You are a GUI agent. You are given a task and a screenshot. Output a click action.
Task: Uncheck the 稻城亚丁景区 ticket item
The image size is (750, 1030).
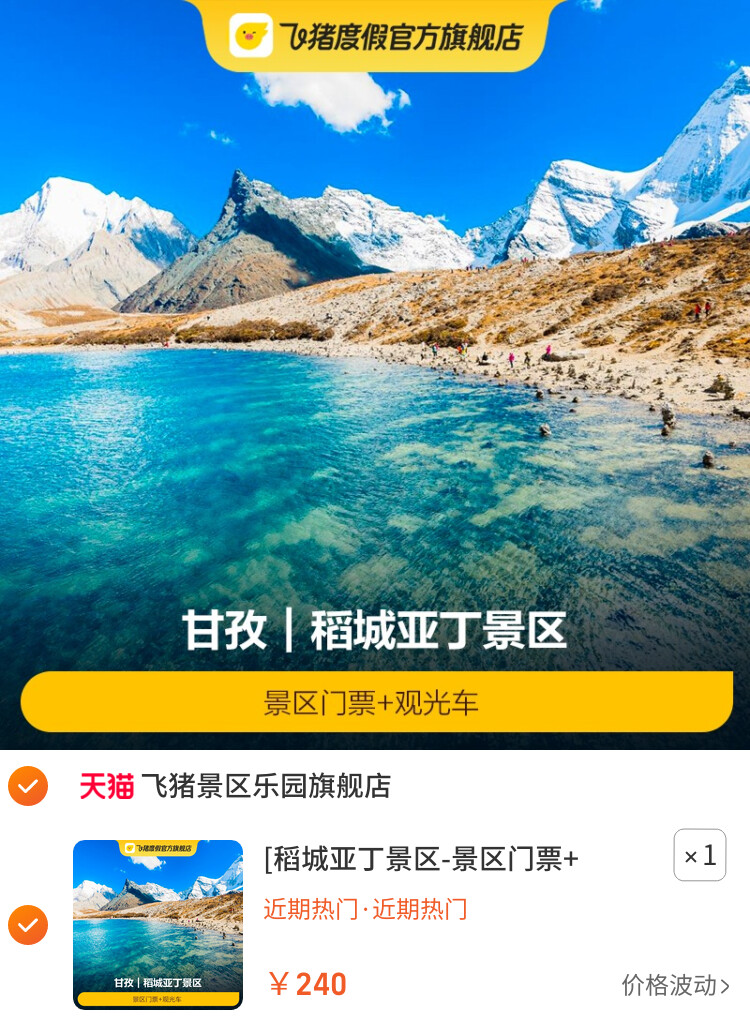tap(28, 925)
